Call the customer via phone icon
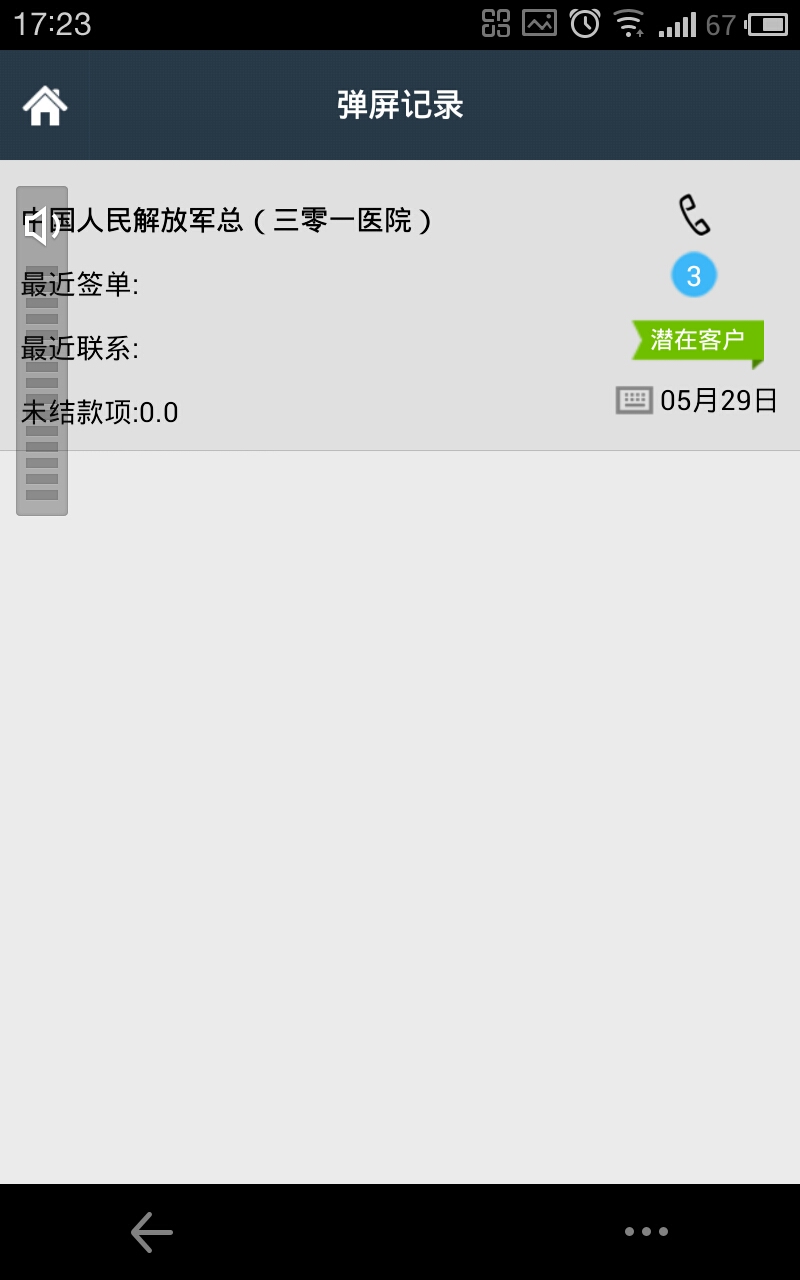The image size is (800, 1280). pyautogui.click(x=694, y=215)
